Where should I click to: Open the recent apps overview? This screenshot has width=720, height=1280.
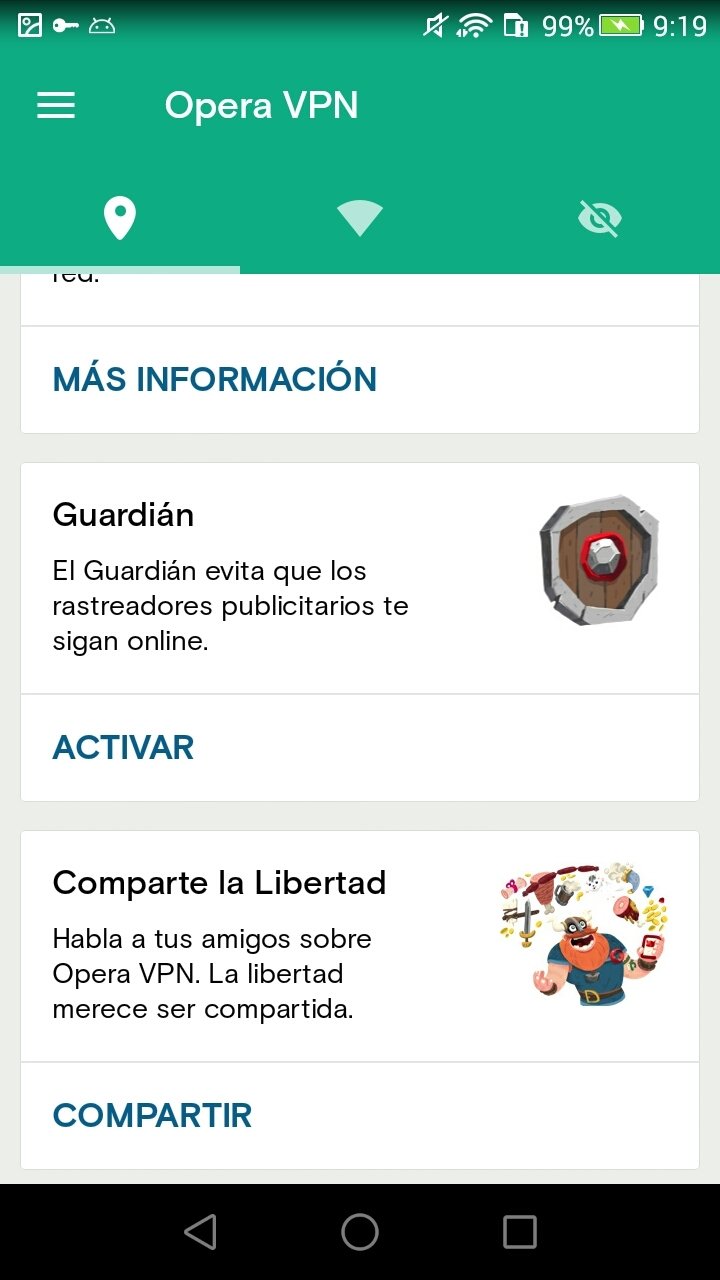520,1232
